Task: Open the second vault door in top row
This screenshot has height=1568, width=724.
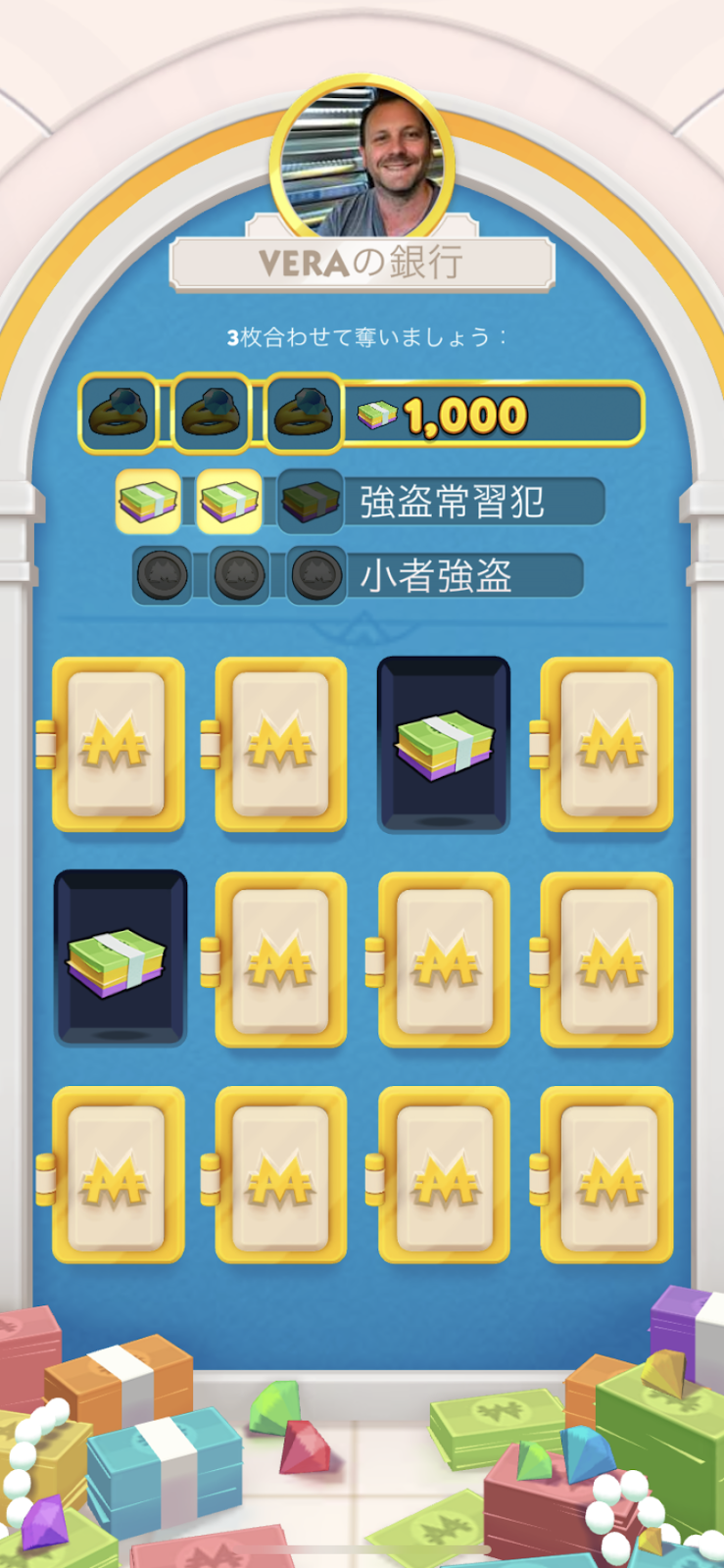Action: click(x=281, y=745)
